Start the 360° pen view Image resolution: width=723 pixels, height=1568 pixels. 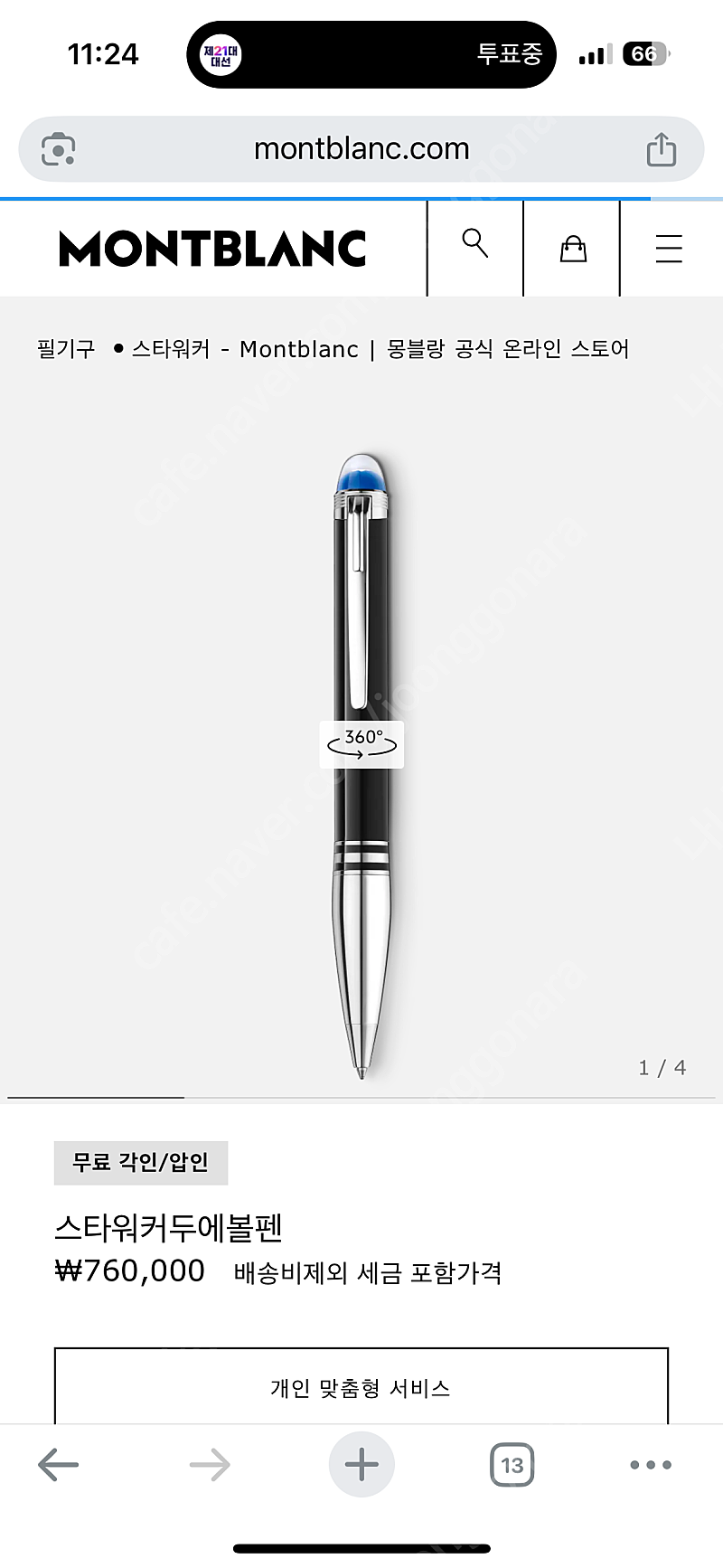[361, 744]
